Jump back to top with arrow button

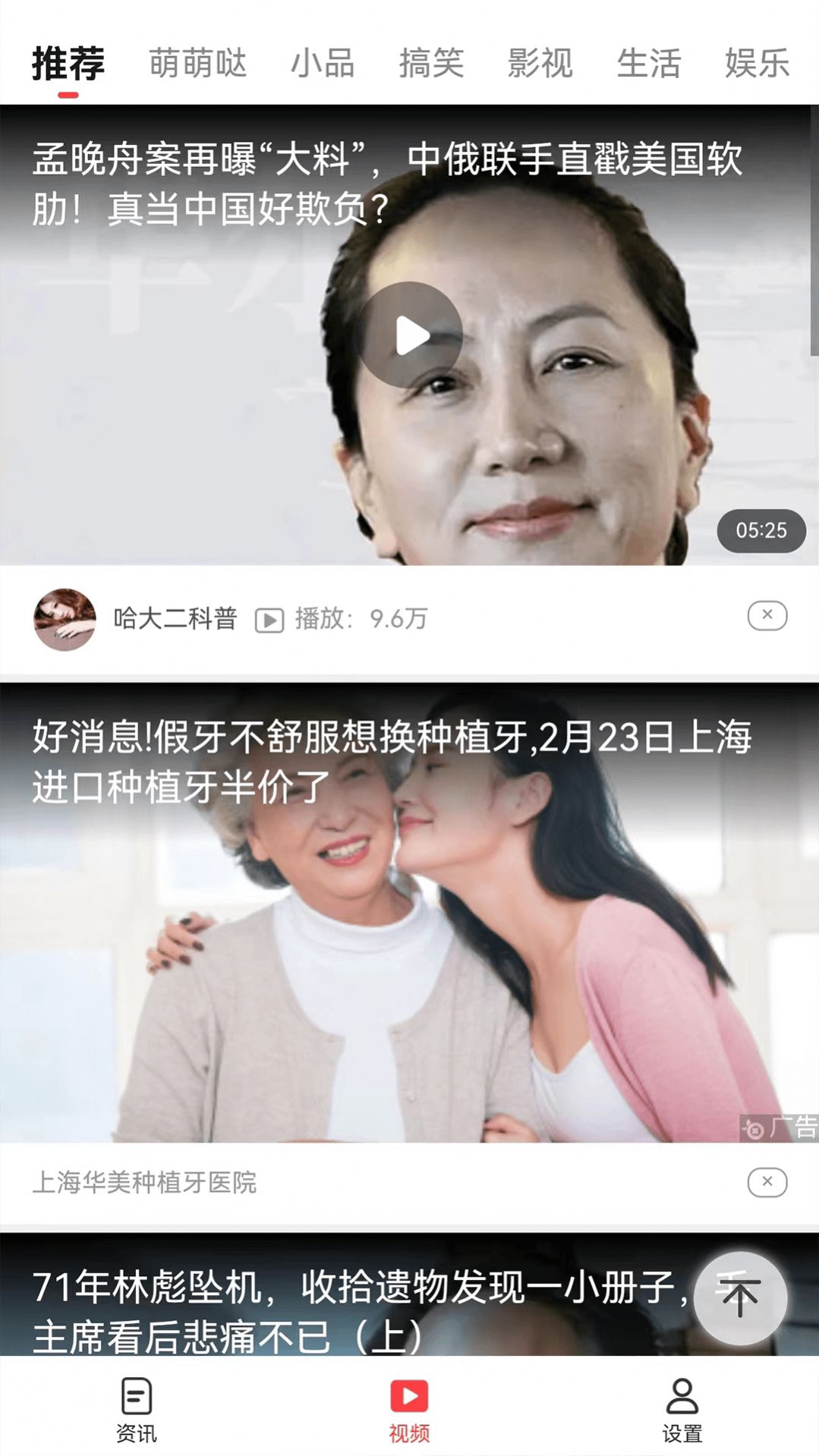pos(740,1297)
